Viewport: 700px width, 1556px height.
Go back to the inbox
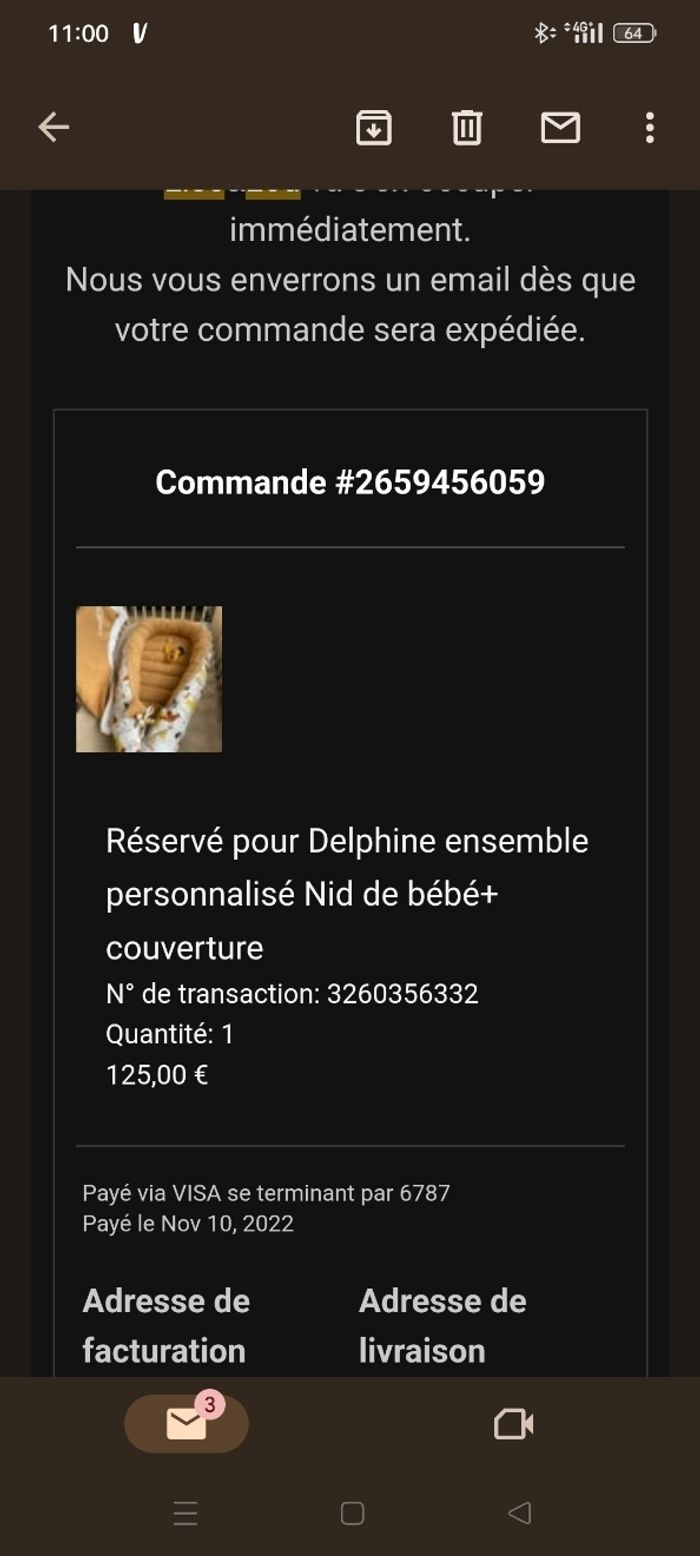coord(54,127)
